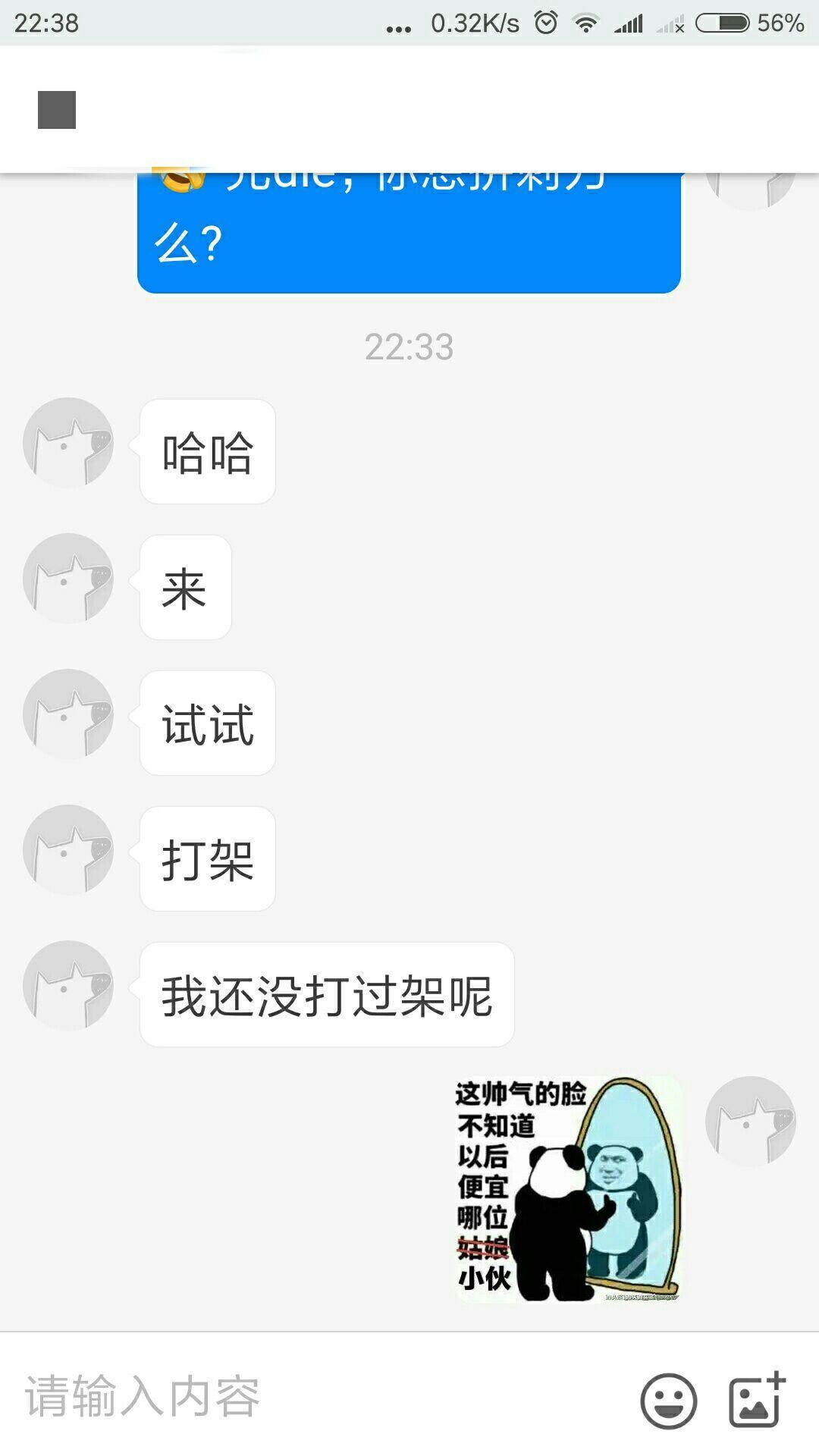The height and width of the screenshot is (1456, 819).
Task: Open the panda mirror meme image
Action: tap(568, 1189)
